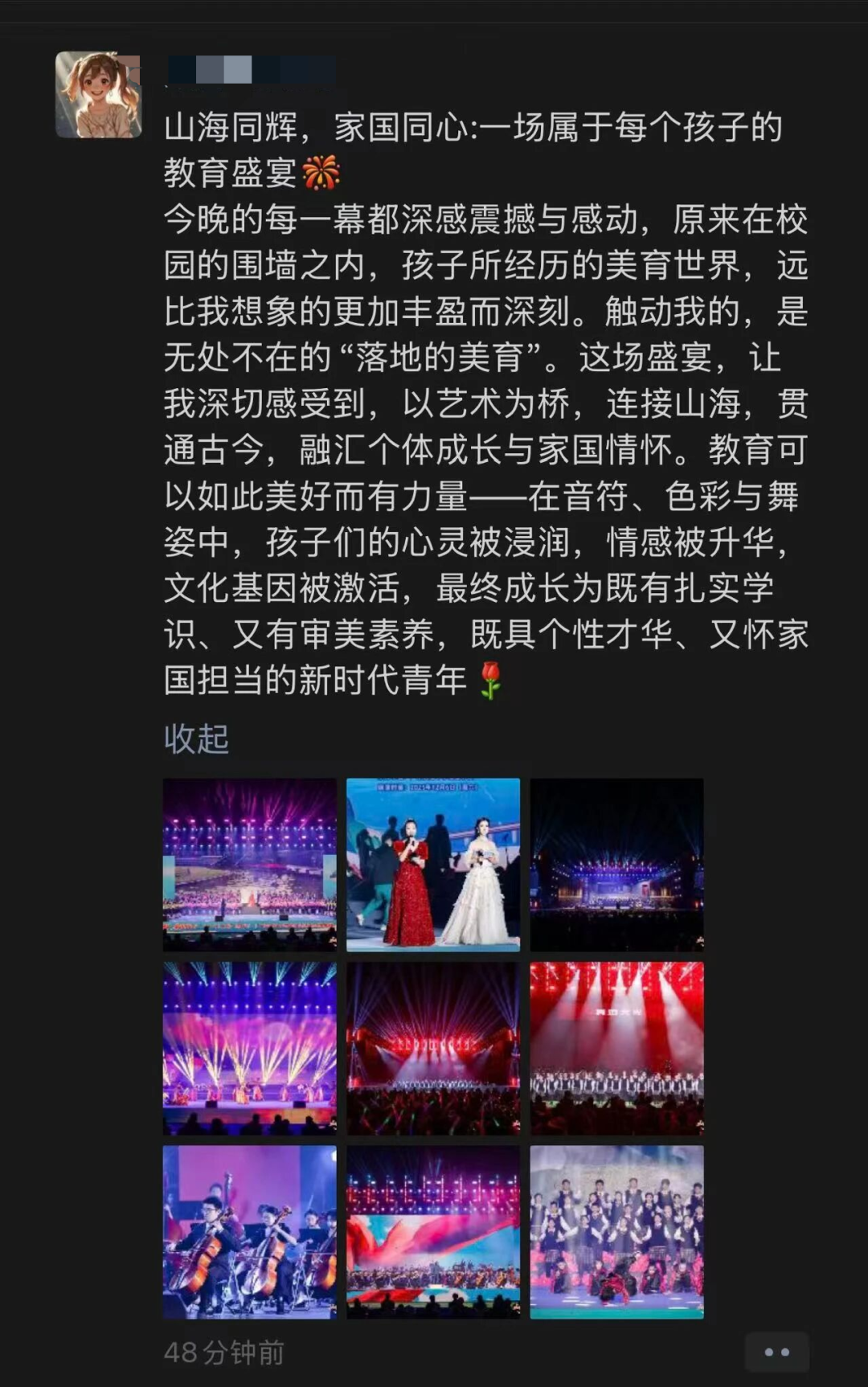Open the poster's blurred username
This screenshot has height=1387, width=868.
pyautogui.click(x=251, y=70)
